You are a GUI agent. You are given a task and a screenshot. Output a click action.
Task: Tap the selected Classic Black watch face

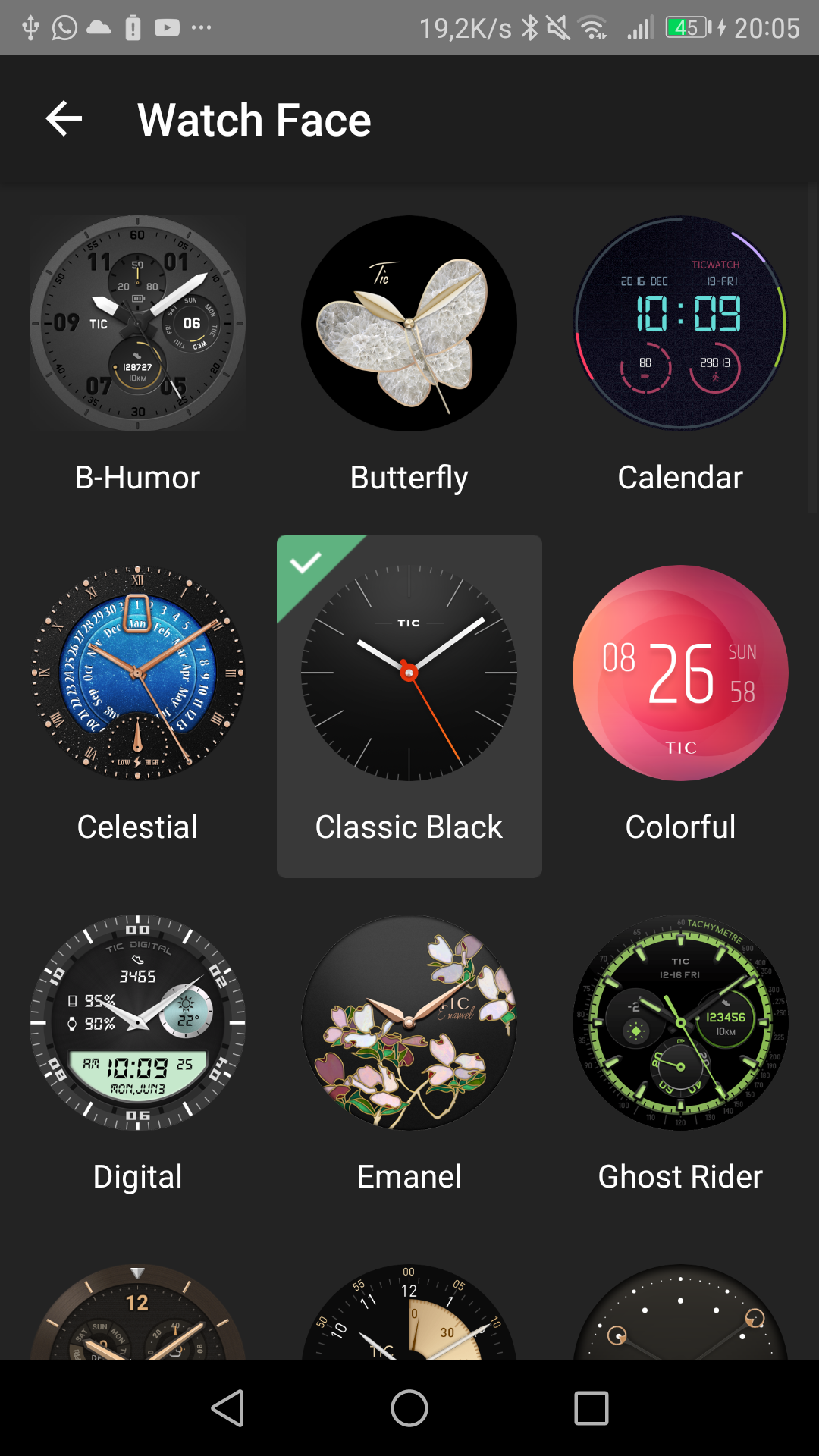point(409,673)
